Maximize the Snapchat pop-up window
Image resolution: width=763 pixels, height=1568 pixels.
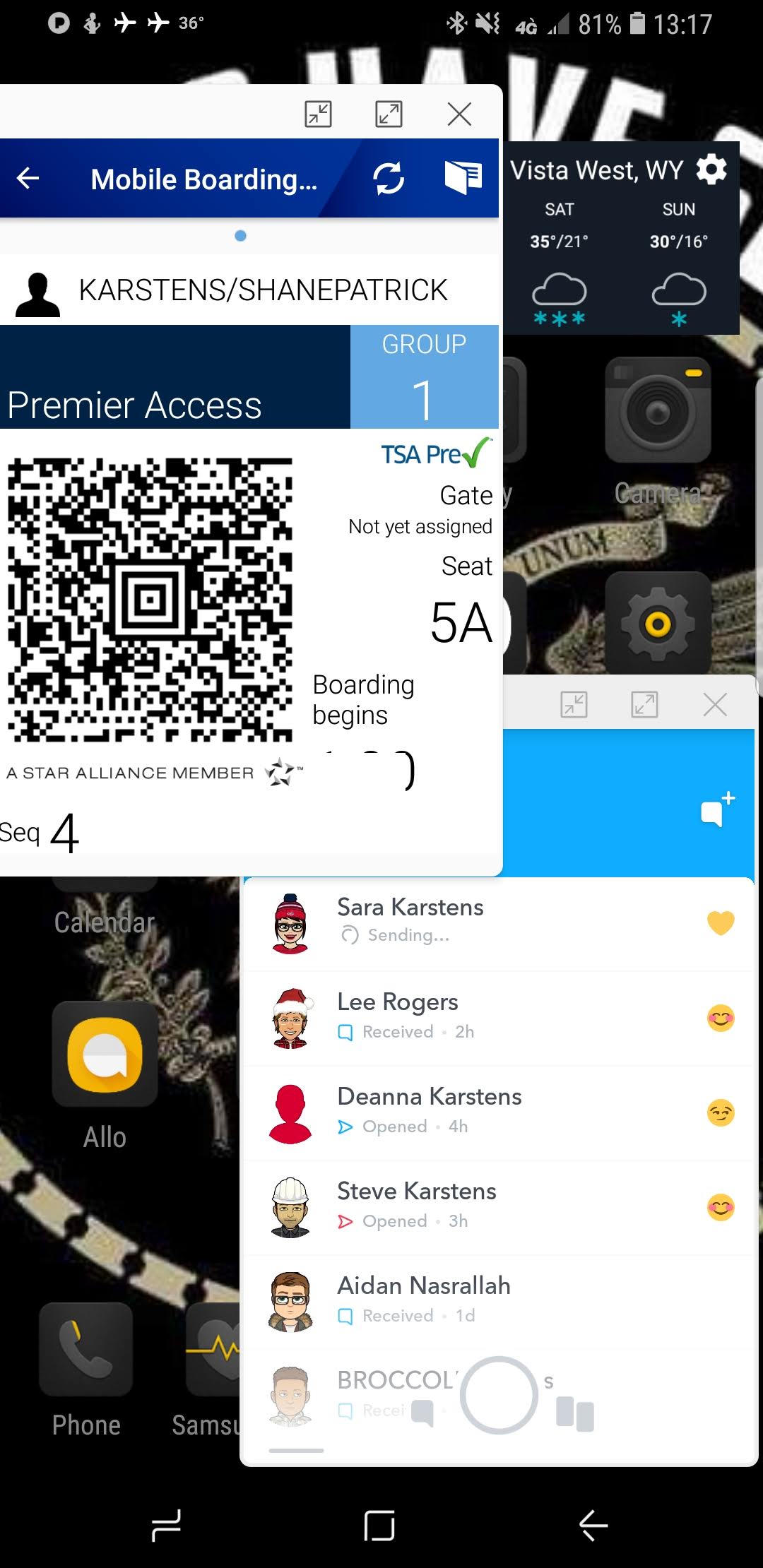tap(644, 704)
